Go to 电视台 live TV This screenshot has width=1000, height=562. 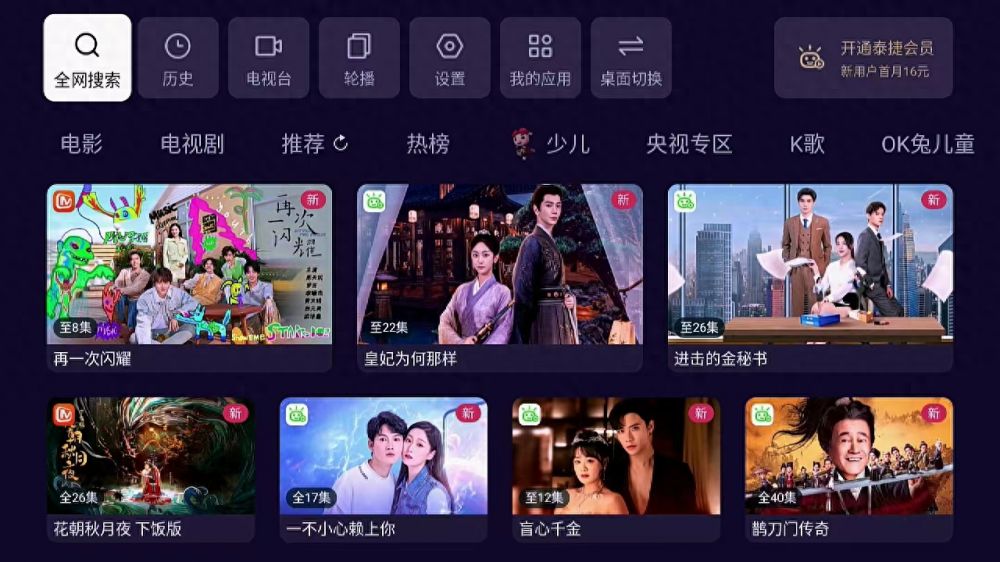tap(269, 58)
